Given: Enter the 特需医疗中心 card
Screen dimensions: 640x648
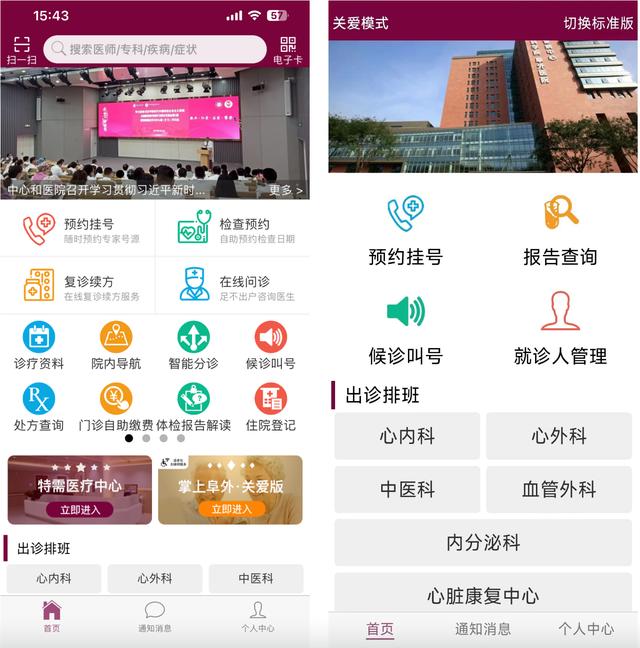Looking at the screenshot, I should coord(80,491).
